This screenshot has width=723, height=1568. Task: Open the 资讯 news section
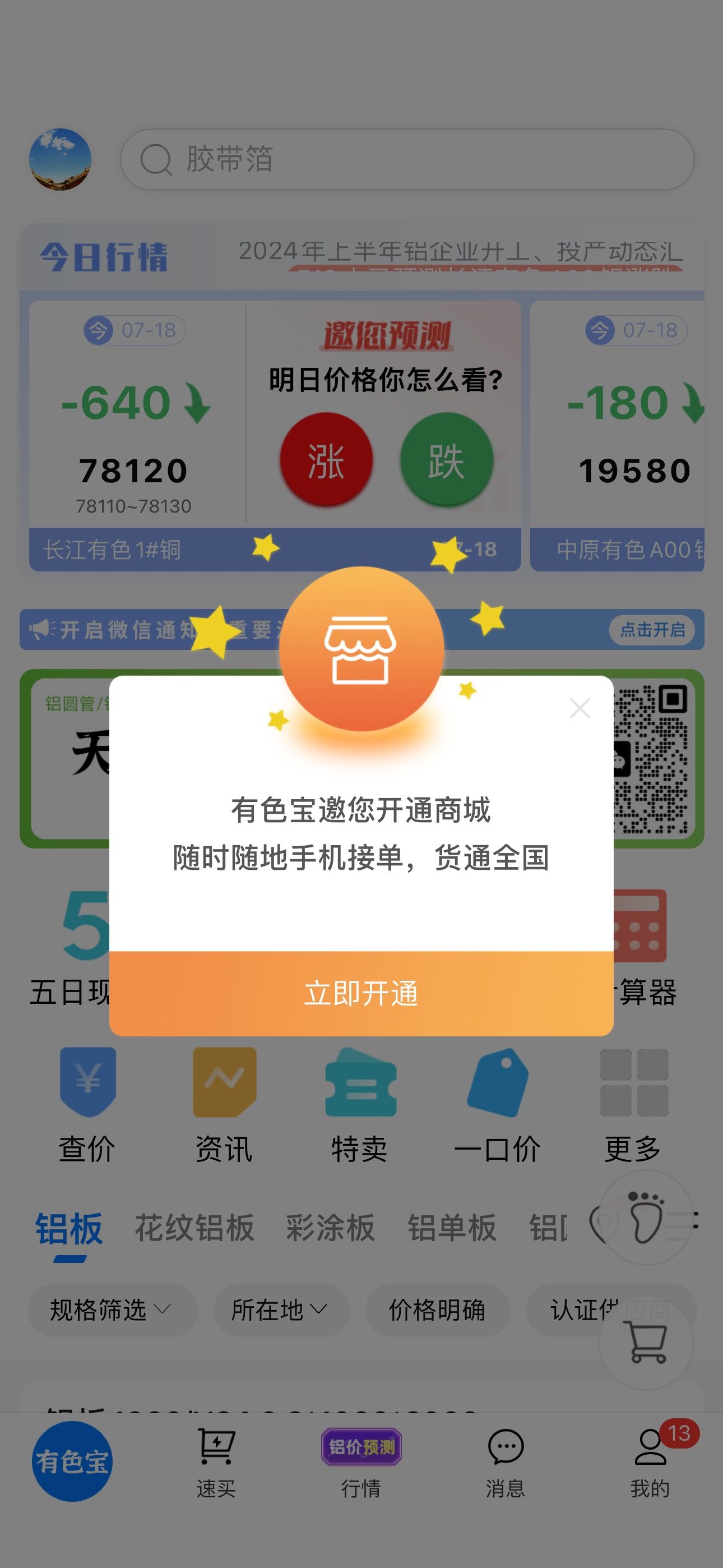(x=224, y=1105)
